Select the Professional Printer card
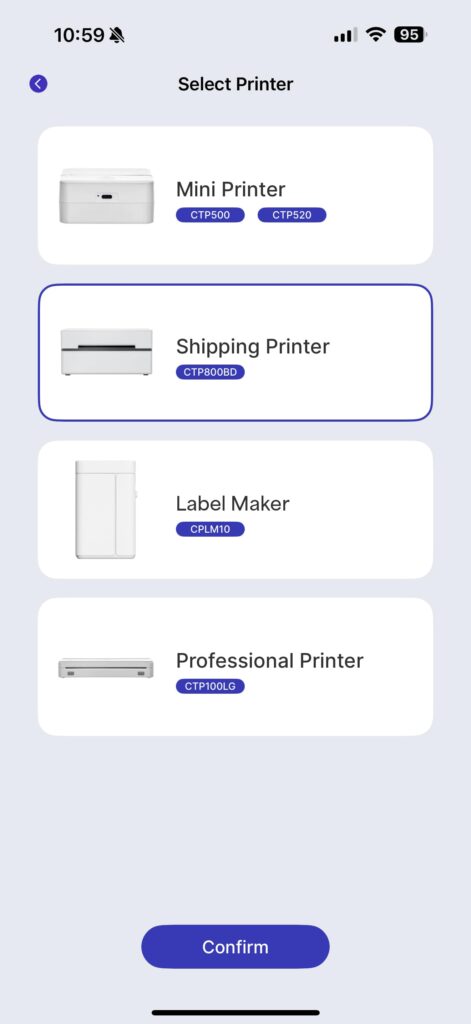471x1024 pixels. tap(235, 667)
